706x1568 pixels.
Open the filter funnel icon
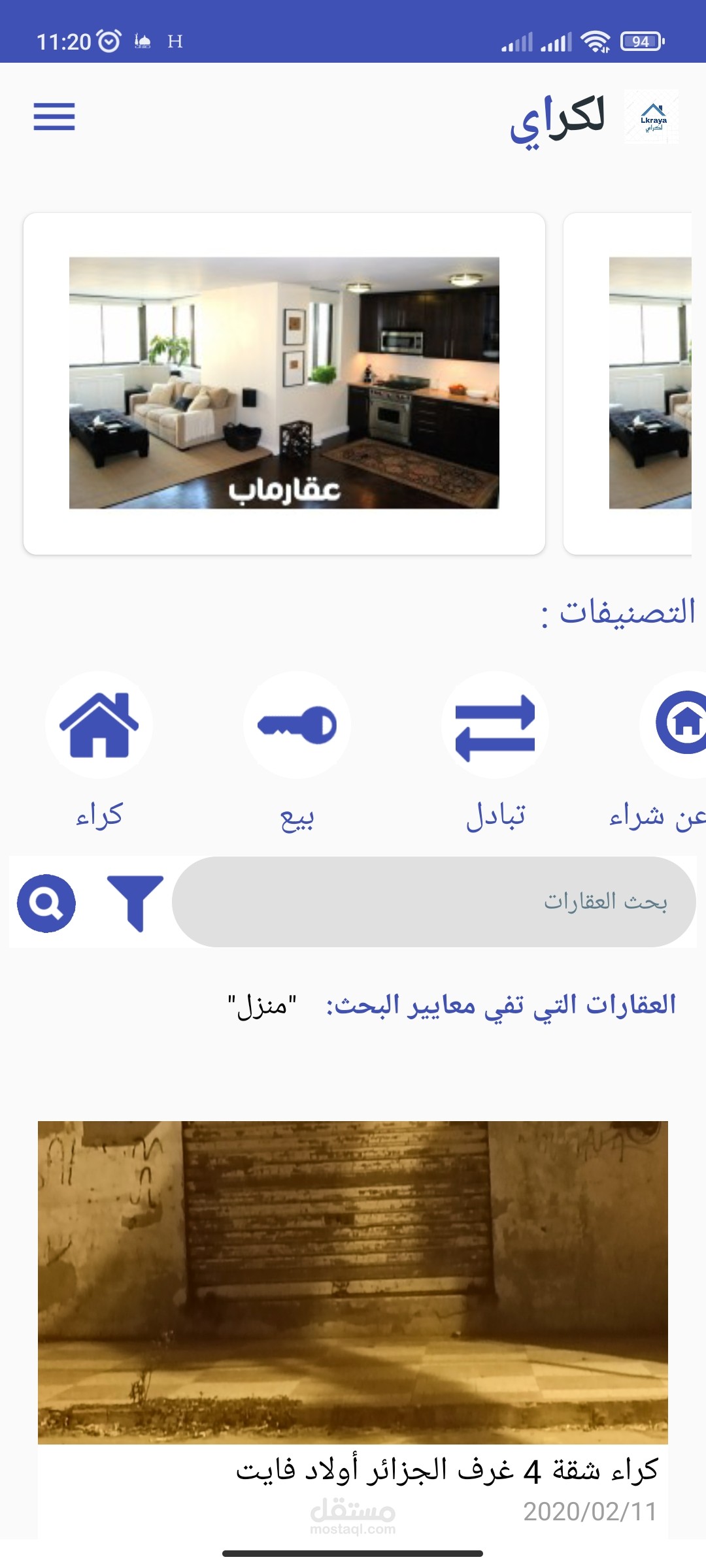point(135,903)
